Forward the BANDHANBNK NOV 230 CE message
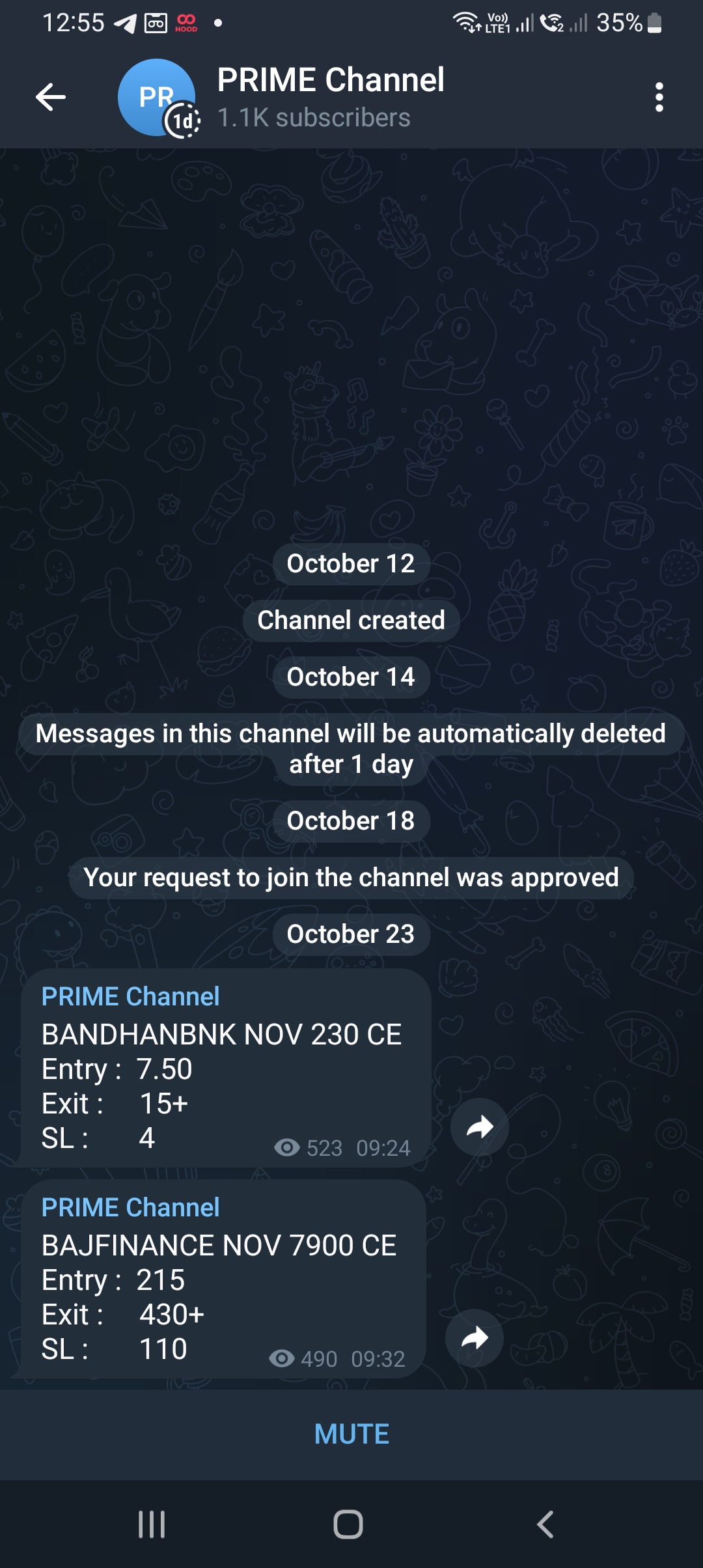The height and width of the screenshot is (1568, 703). pos(480,1127)
